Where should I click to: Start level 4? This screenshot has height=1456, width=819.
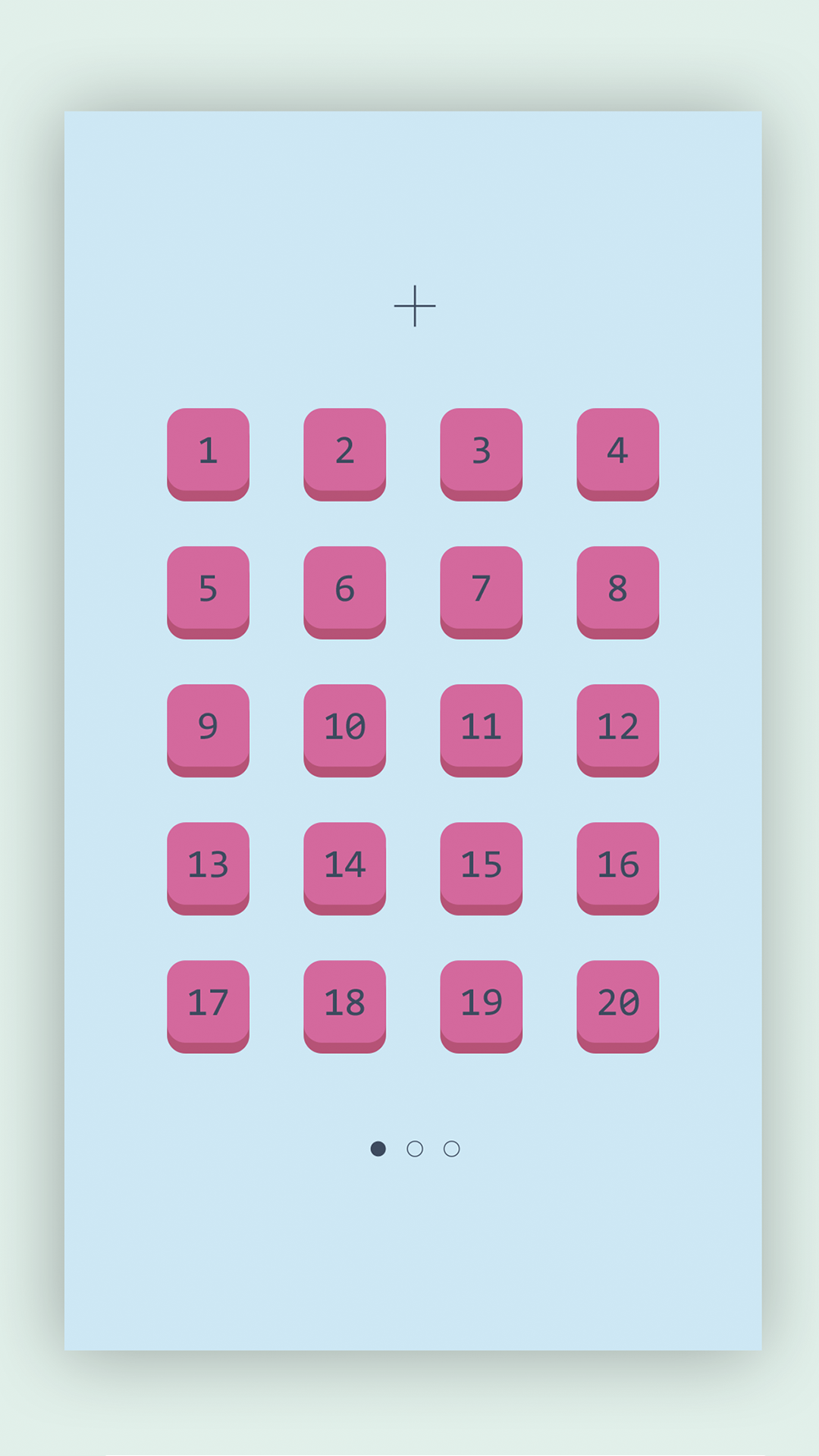click(617, 454)
